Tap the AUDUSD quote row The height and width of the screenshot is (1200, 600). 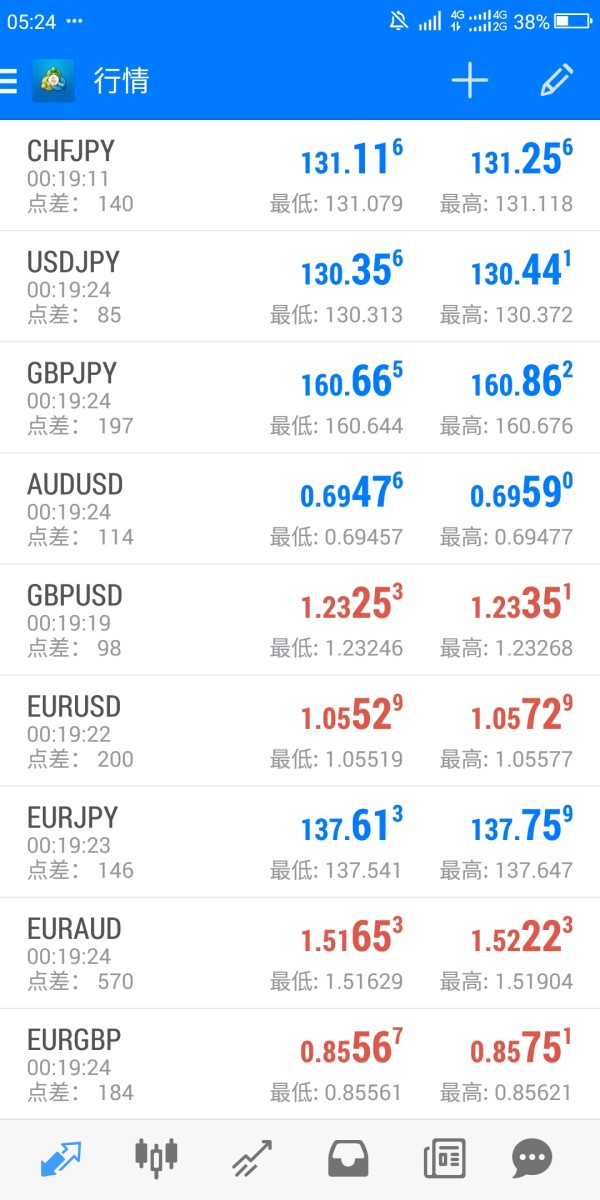(300, 509)
